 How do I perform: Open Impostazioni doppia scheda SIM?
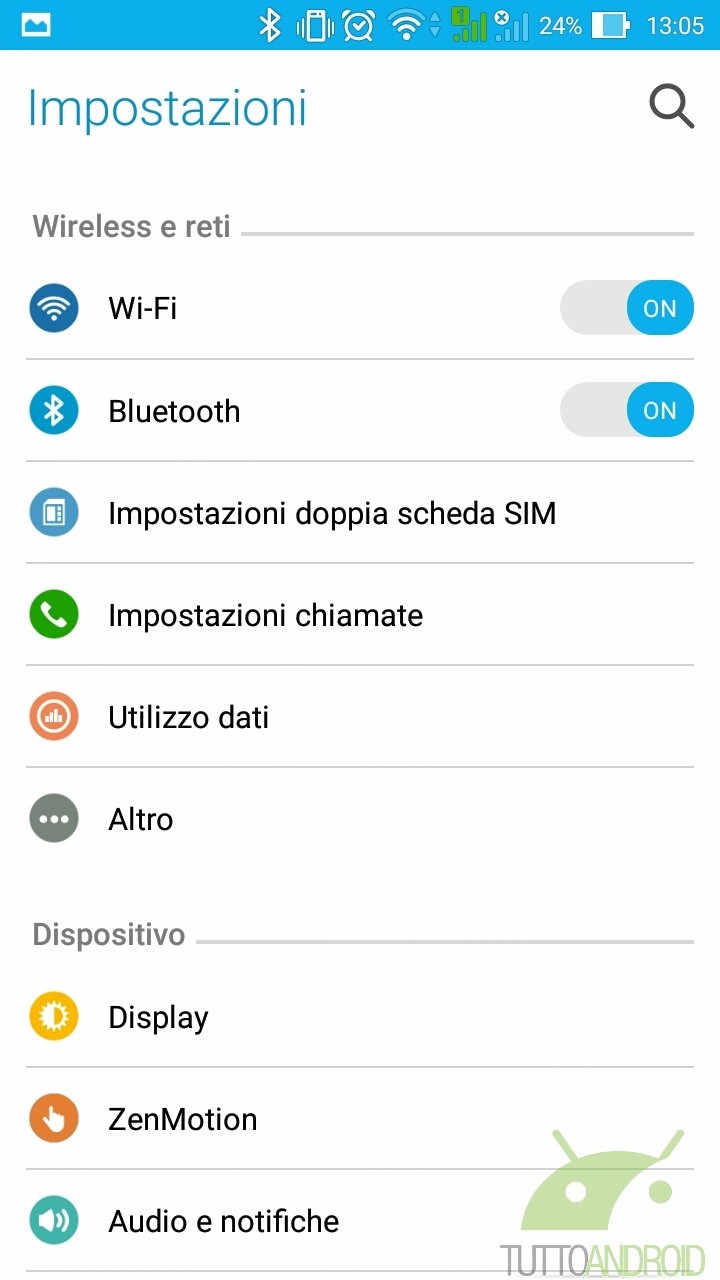pos(360,513)
